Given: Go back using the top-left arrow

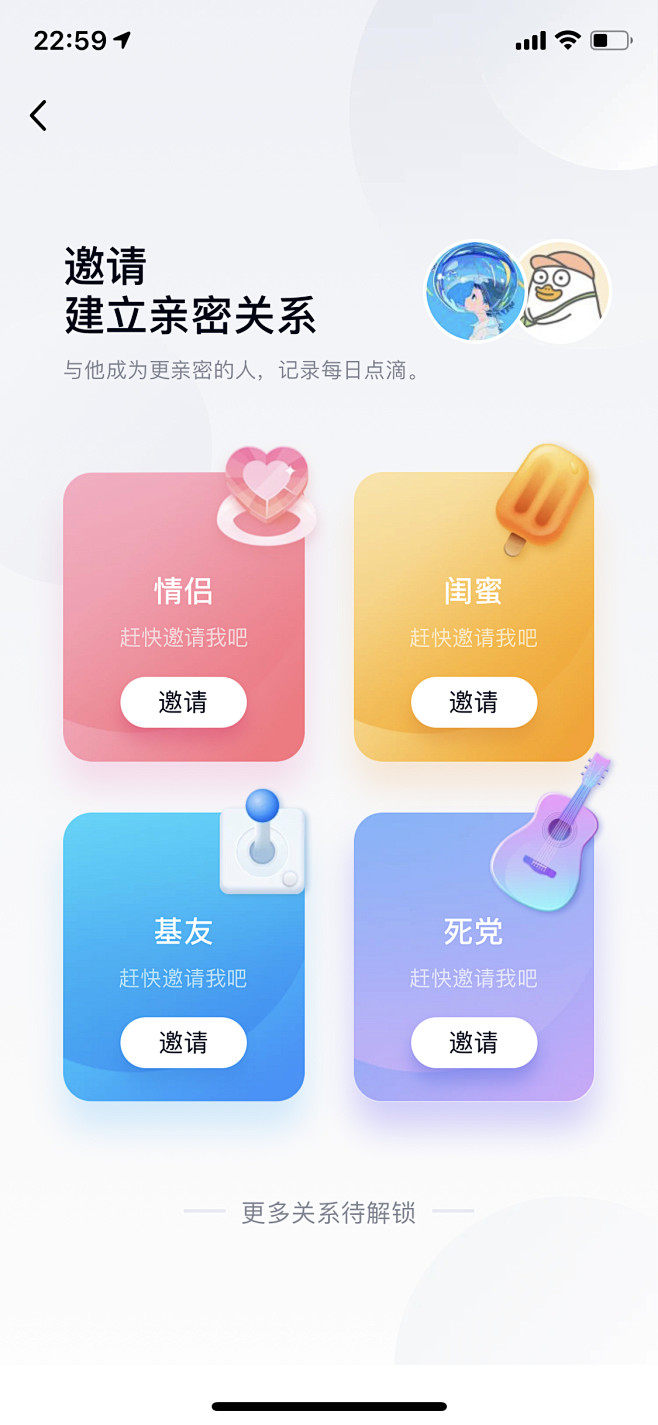Looking at the screenshot, I should coord(38,116).
